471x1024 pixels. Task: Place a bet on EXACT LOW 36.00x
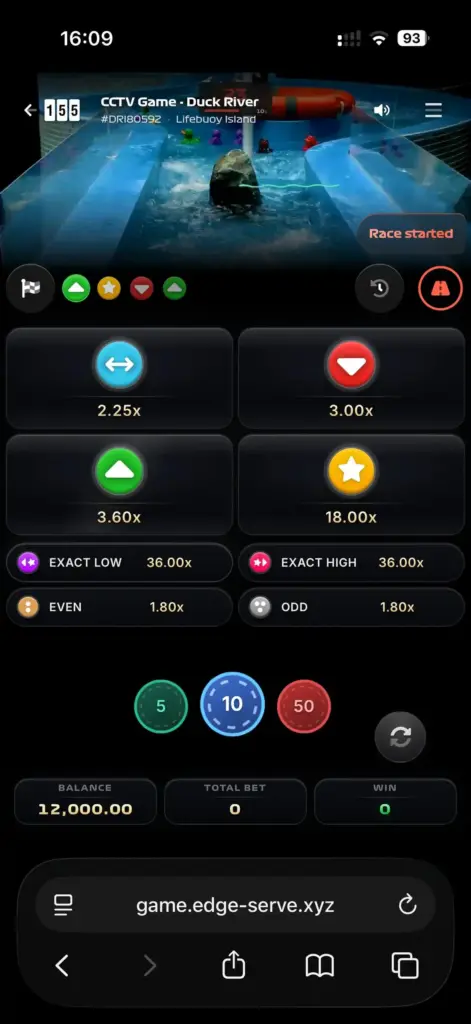tap(120, 562)
